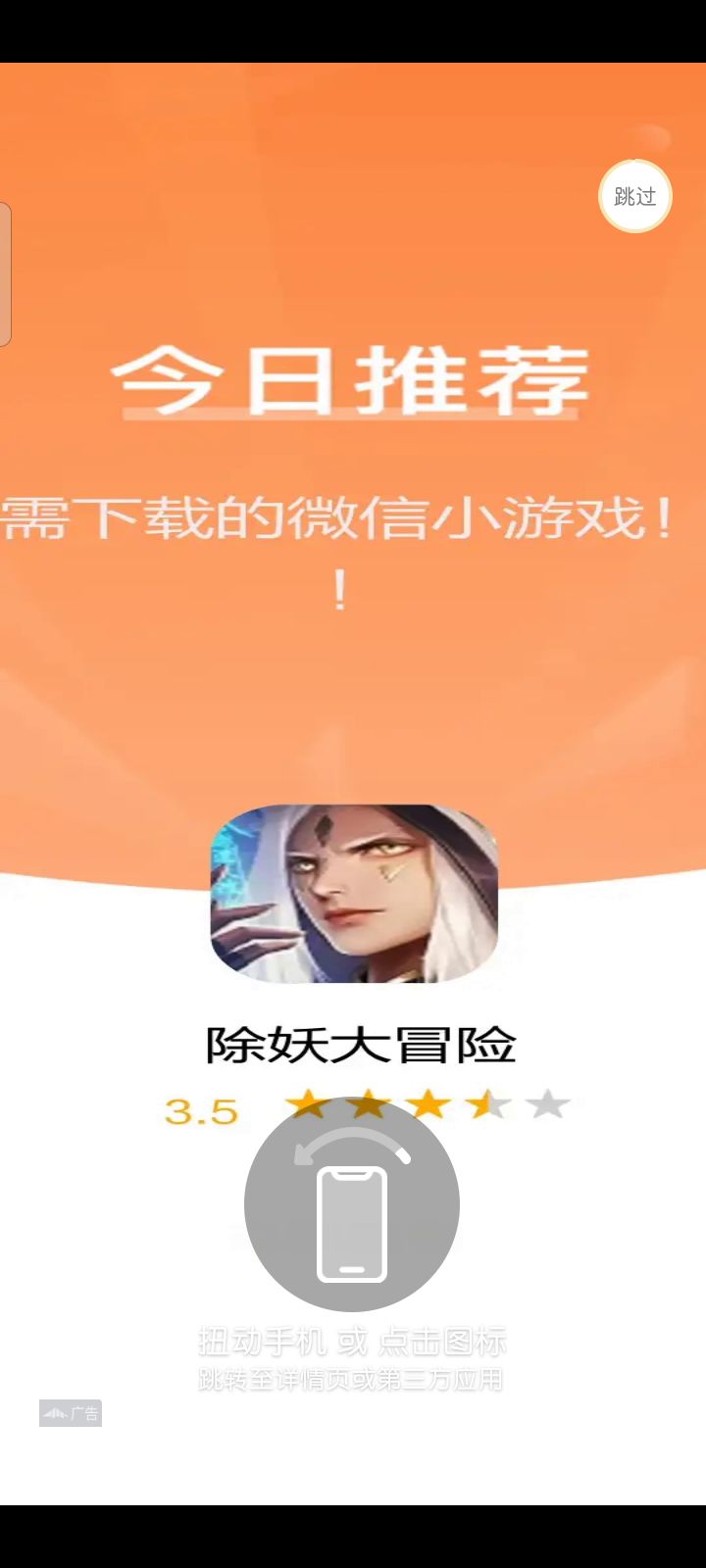Open the 除妖大冒险 game icon

pyautogui.click(x=354, y=894)
